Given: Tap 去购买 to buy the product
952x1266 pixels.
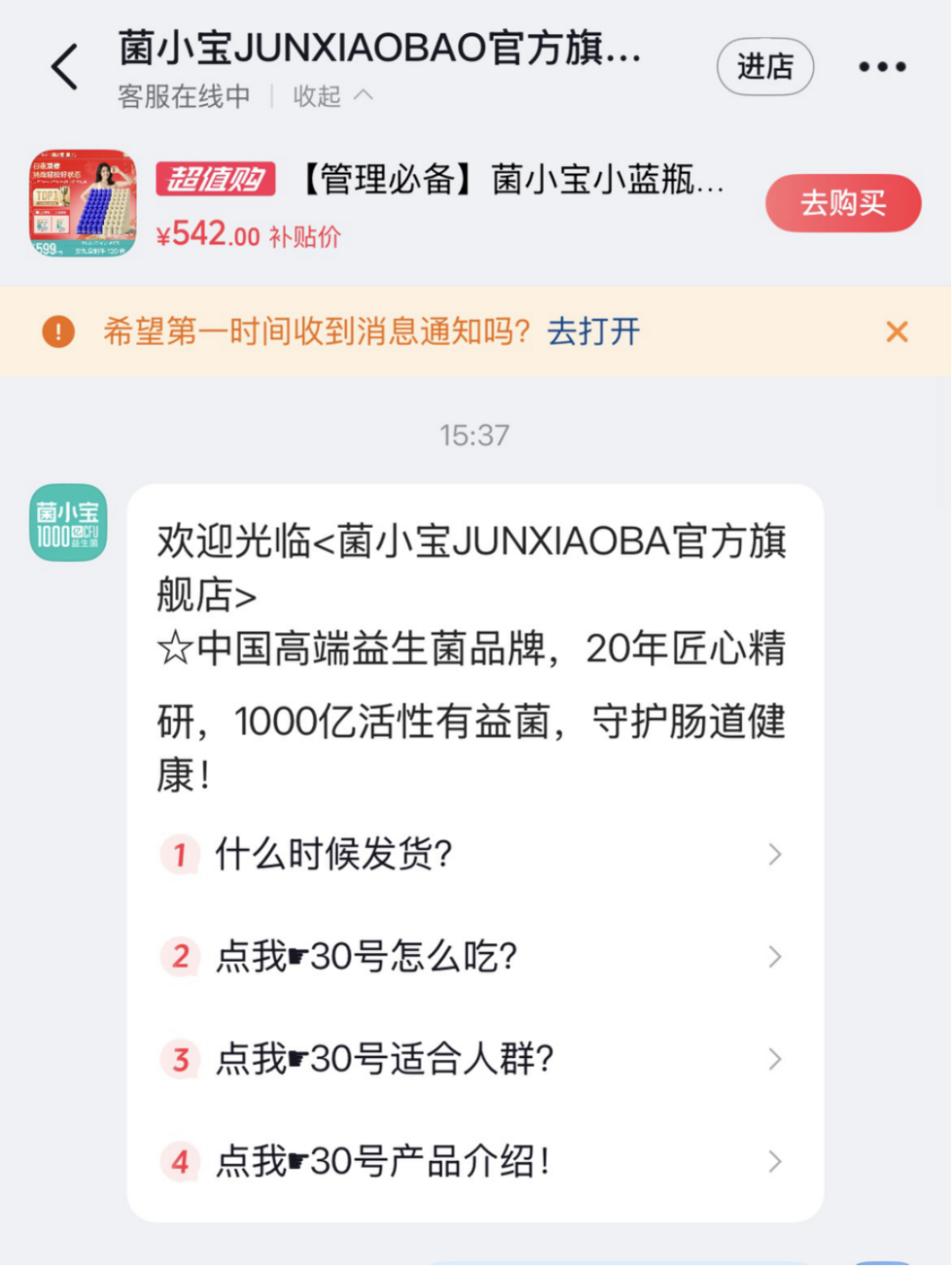Looking at the screenshot, I should (843, 204).
